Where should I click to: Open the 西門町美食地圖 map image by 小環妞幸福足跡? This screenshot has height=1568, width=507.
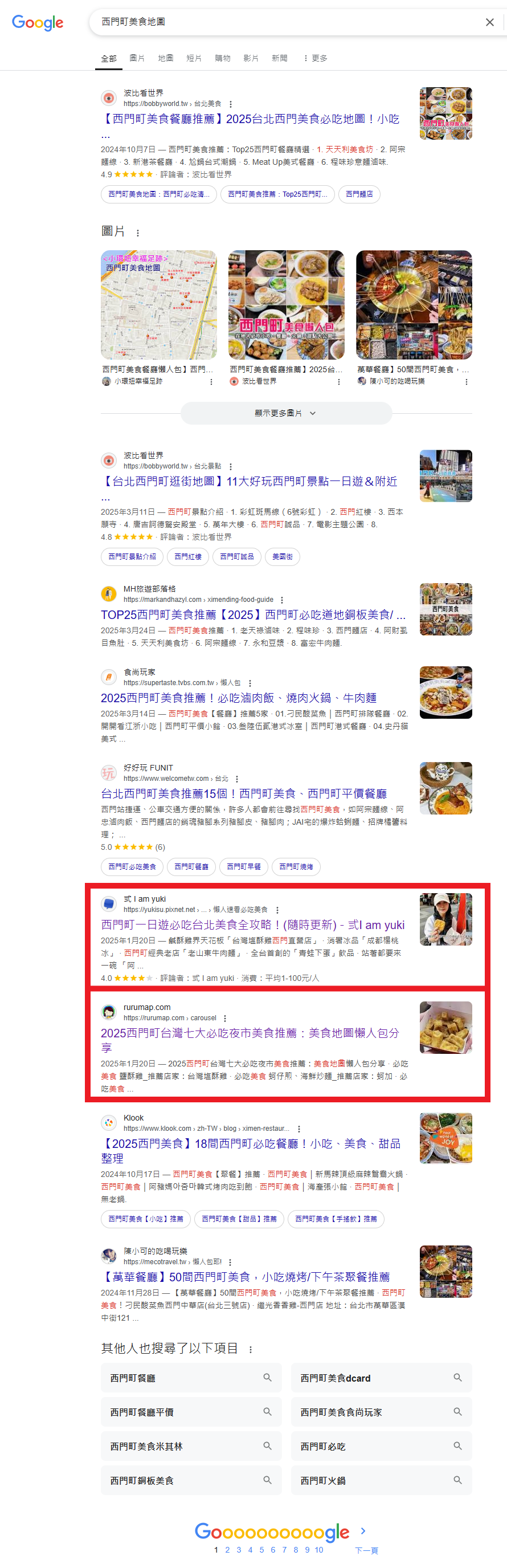coord(158,305)
